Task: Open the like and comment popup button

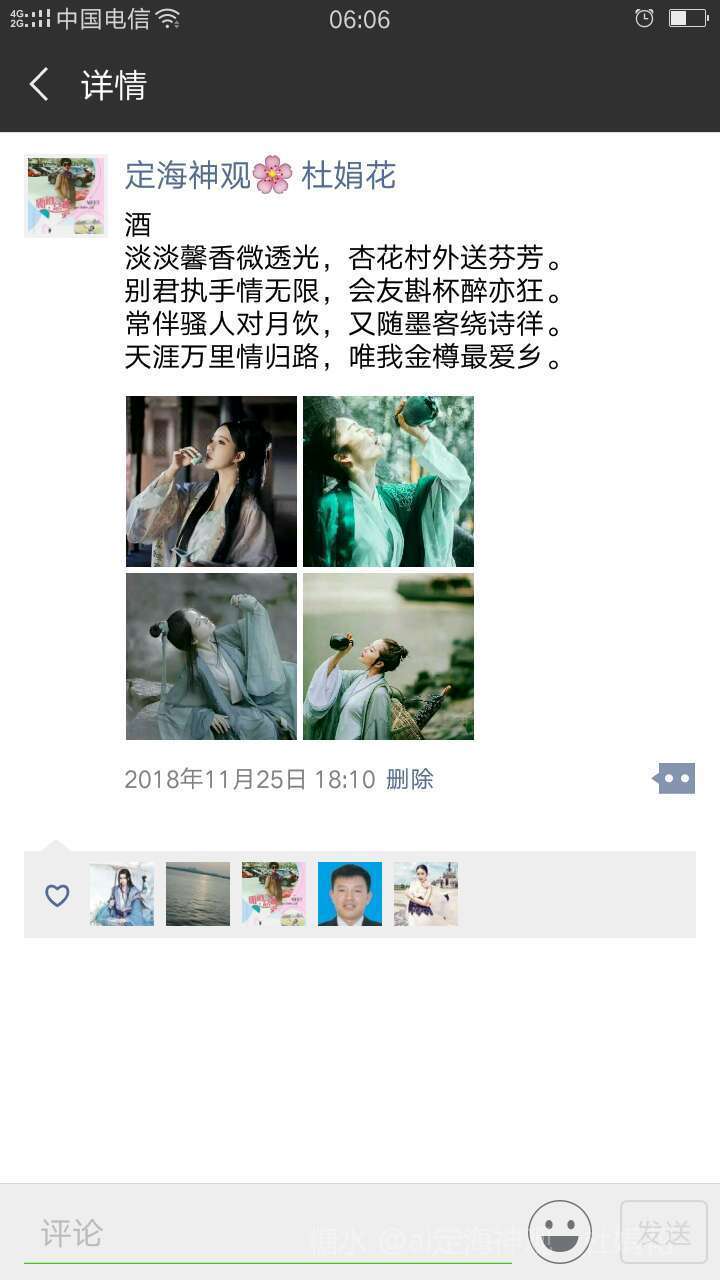Action: pyautogui.click(x=675, y=778)
